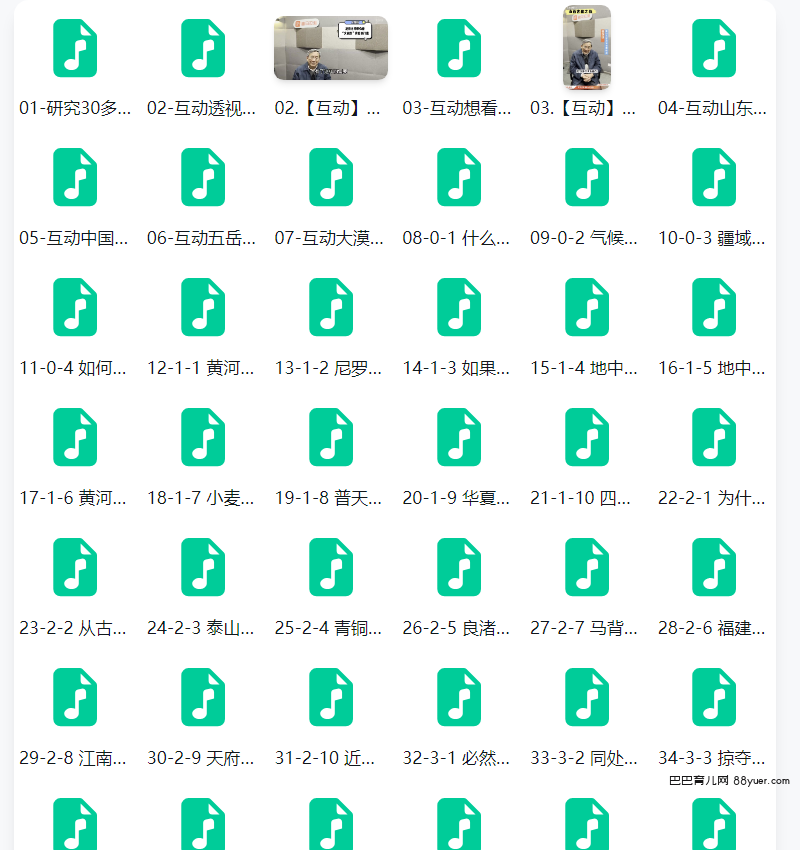Image resolution: width=800 pixels, height=850 pixels.
Task: Open audio file 08-0-1 什么…
Action: [459, 178]
